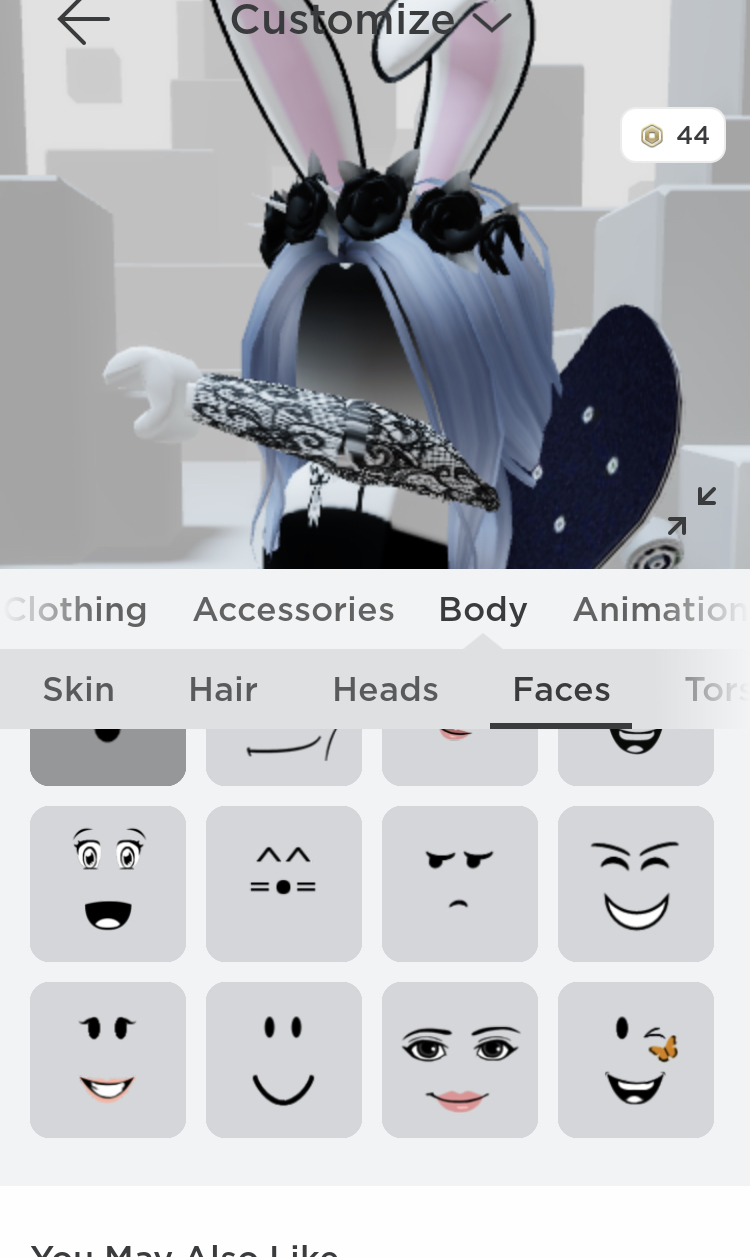
Task: Go back using the arrow icon
Action: coord(83,21)
